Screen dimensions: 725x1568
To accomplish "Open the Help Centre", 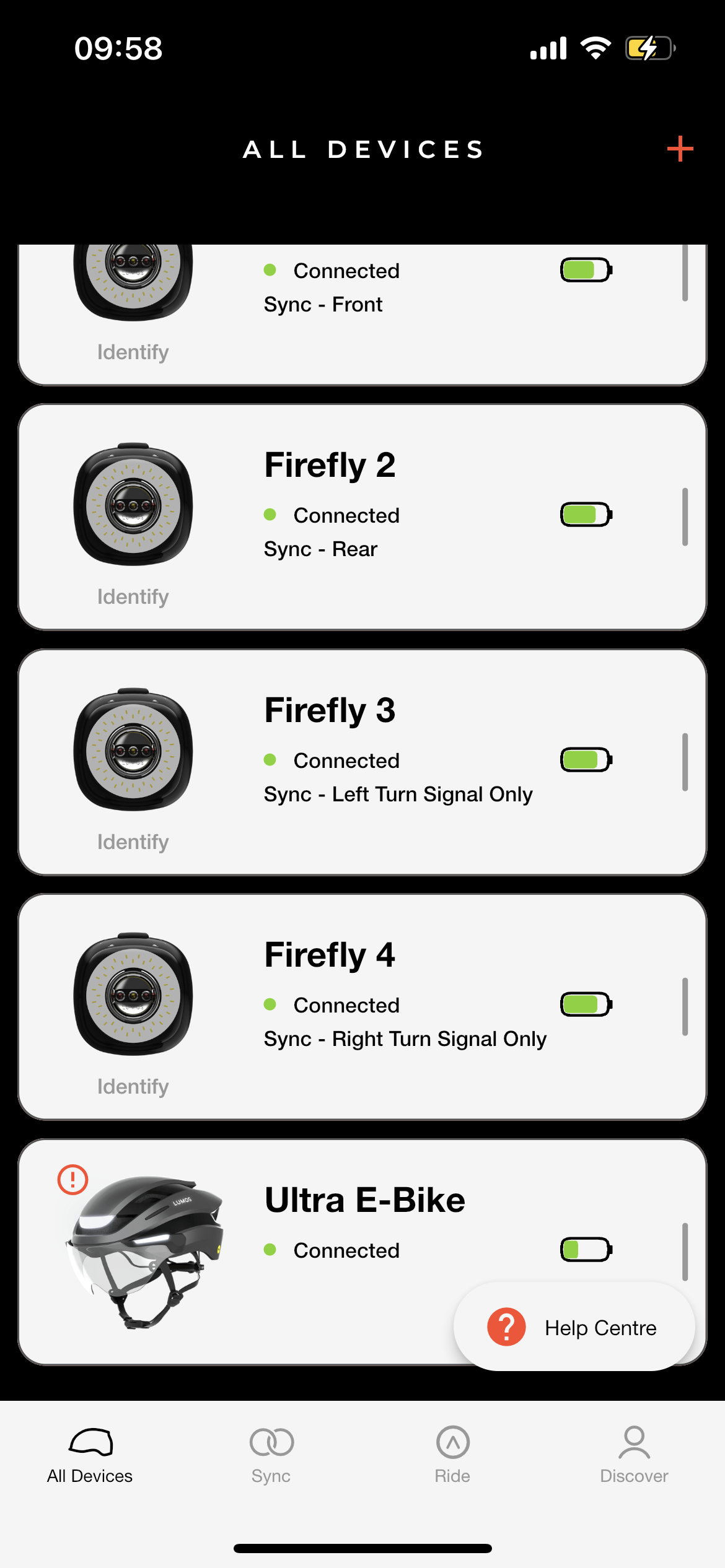I will coord(574,1327).
